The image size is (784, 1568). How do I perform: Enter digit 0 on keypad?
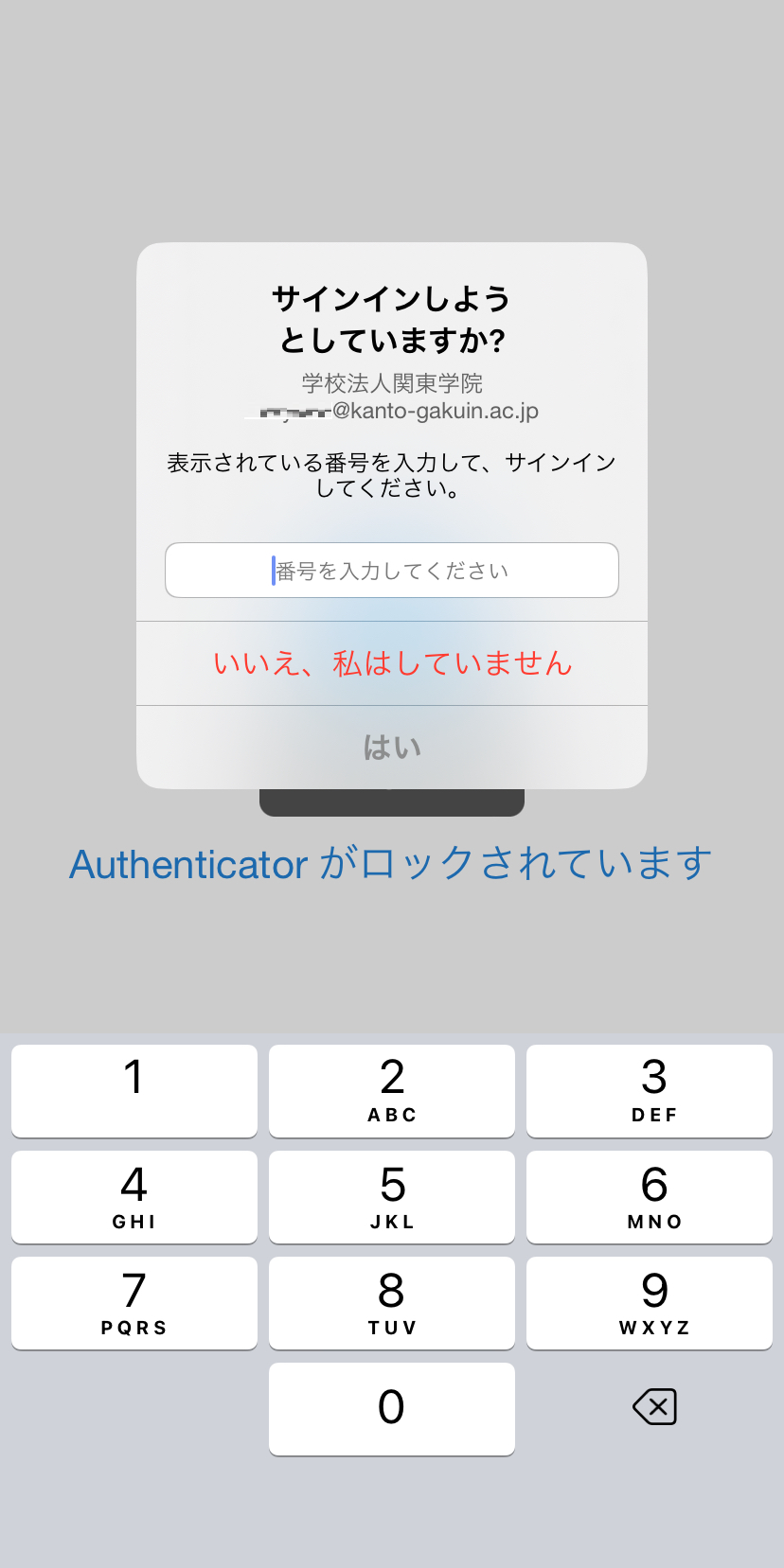coord(392,1408)
